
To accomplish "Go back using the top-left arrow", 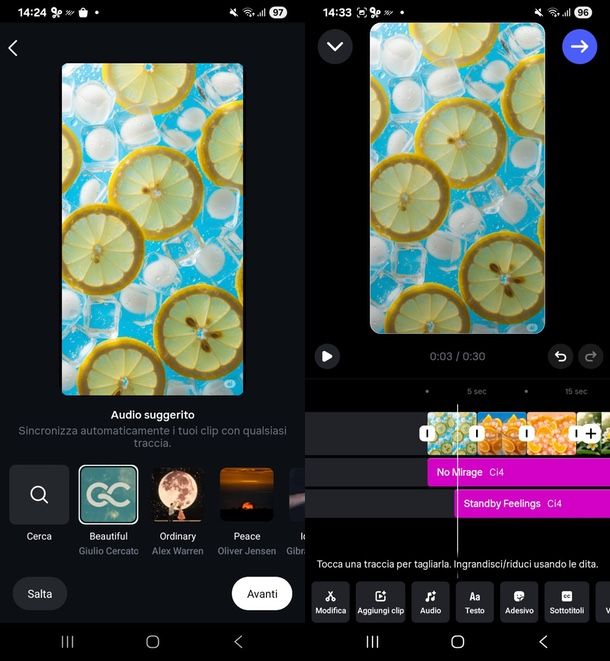I will [x=13, y=48].
